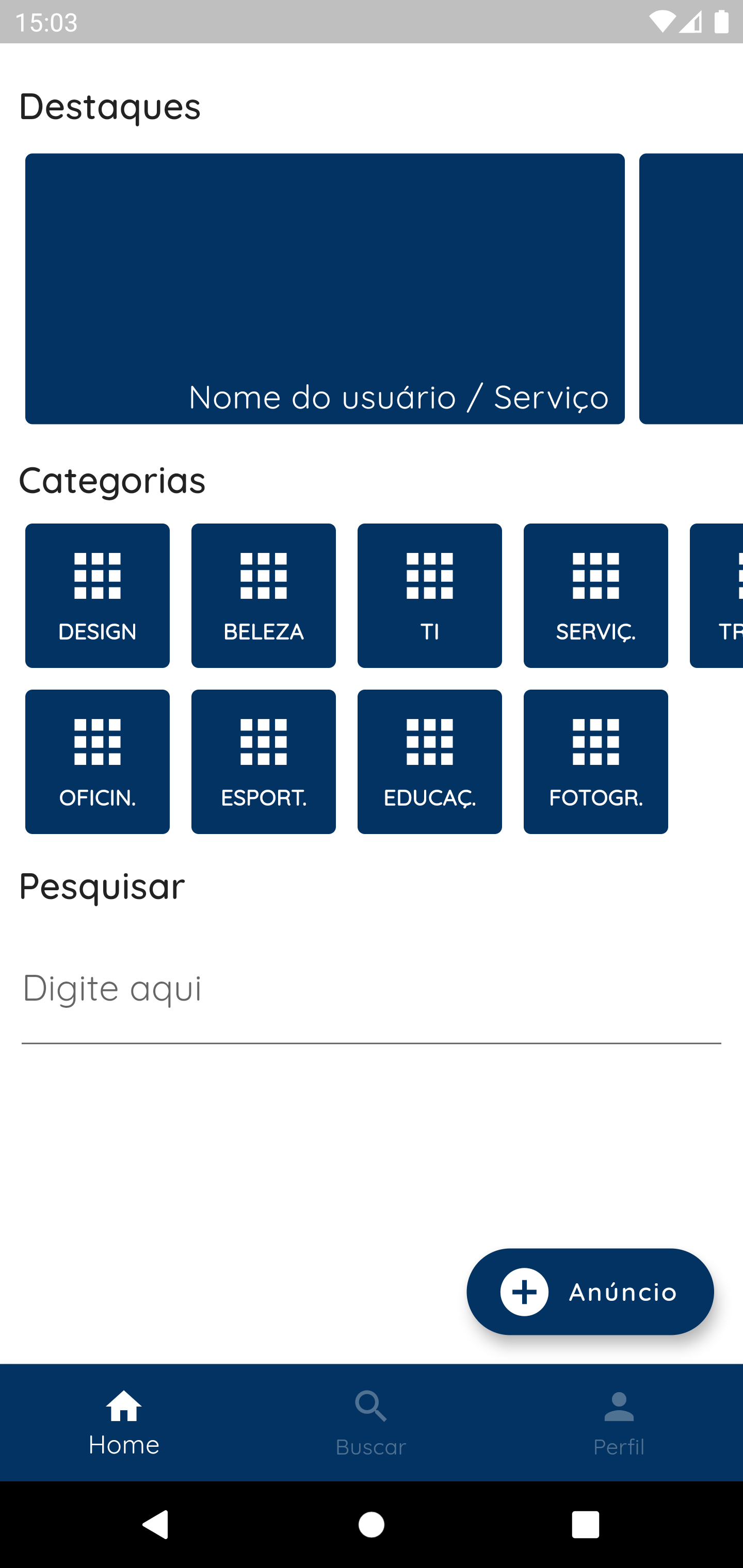Viewport: 743px width, 1568px height.
Task: Open the BELEZA category
Action: 263,595
